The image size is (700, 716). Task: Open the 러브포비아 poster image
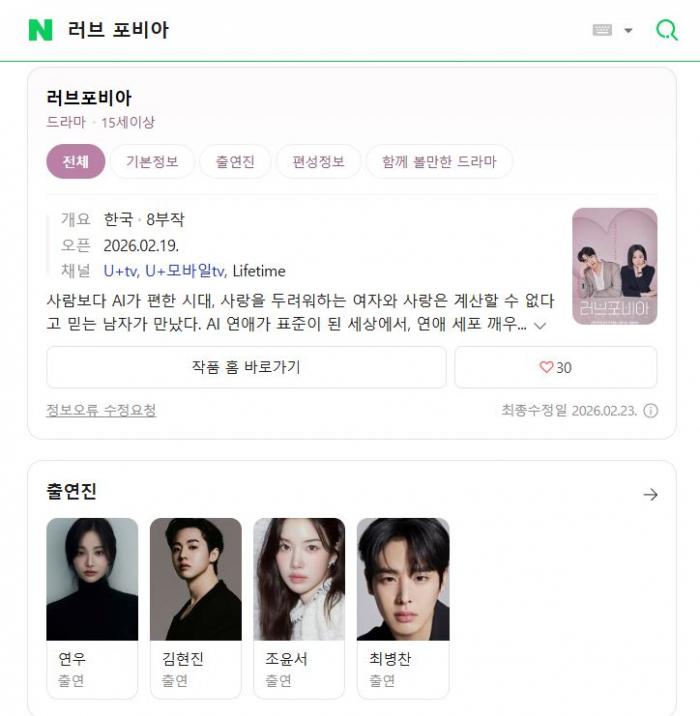pos(614,266)
